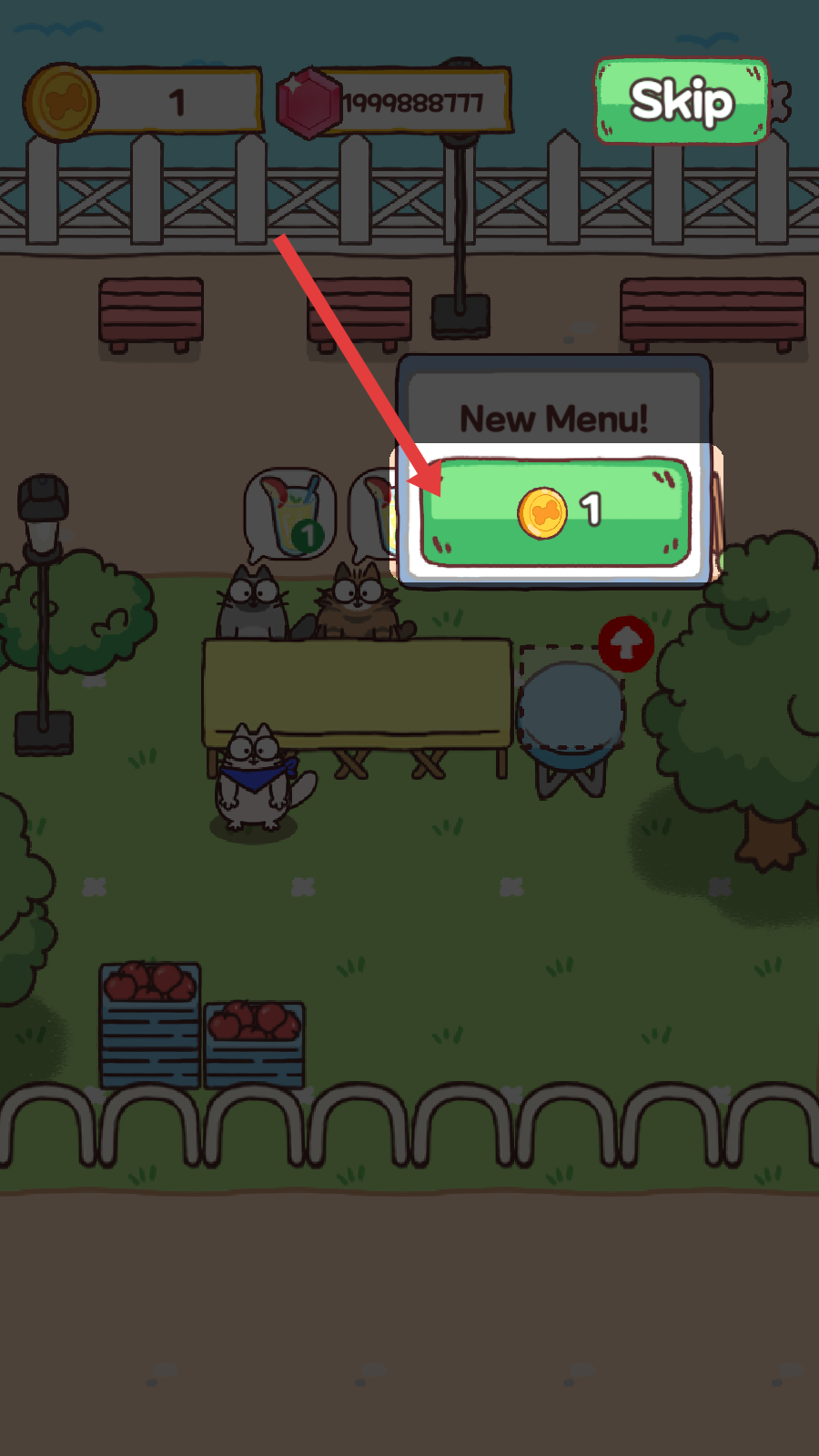
Task: Tap the red upgrade arrow icon
Action: click(x=626, y=643)
